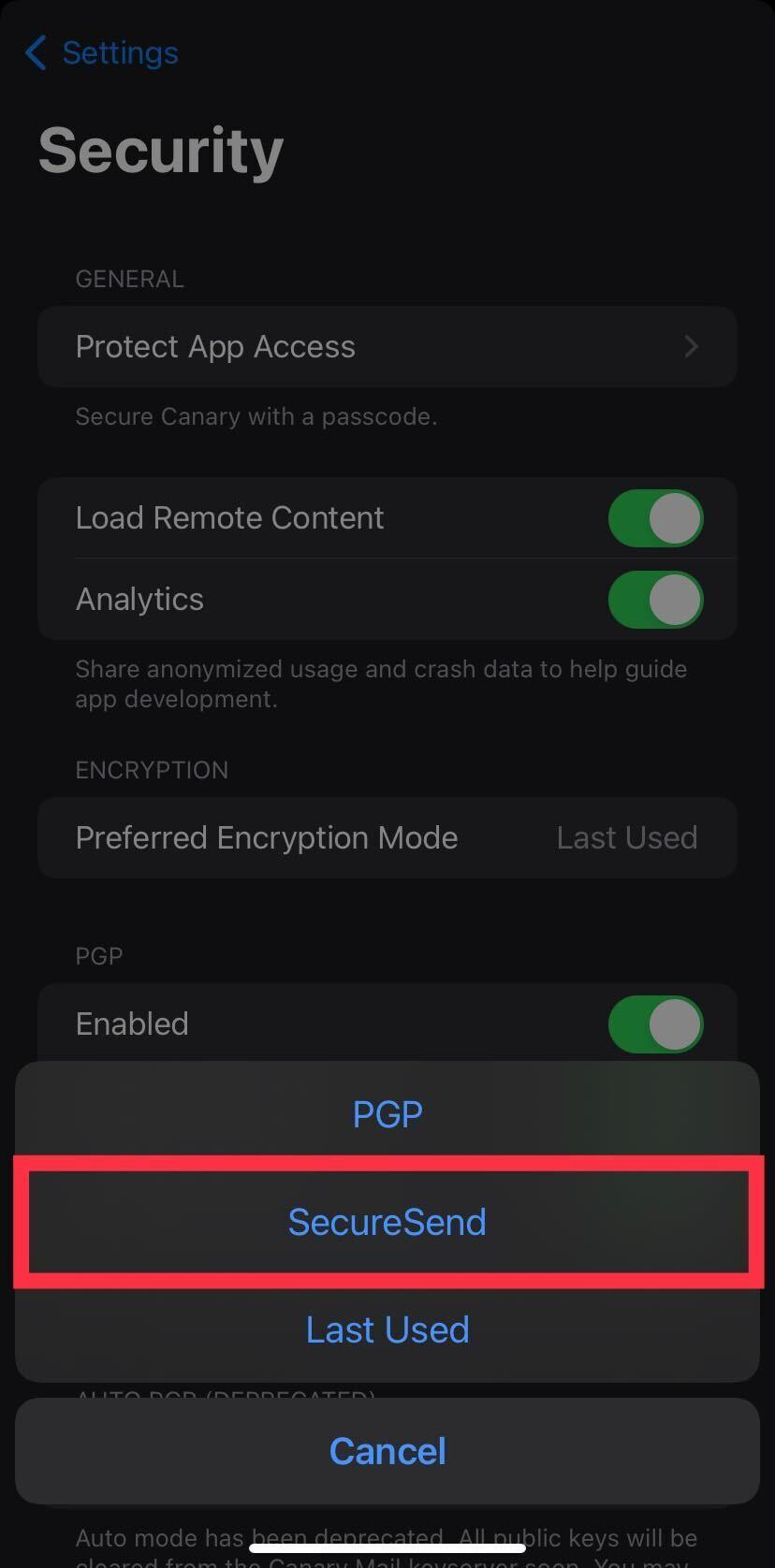Open Protect App Access
The height and width of the screenshot is (1568, 775).
click(x=387, y=346)
